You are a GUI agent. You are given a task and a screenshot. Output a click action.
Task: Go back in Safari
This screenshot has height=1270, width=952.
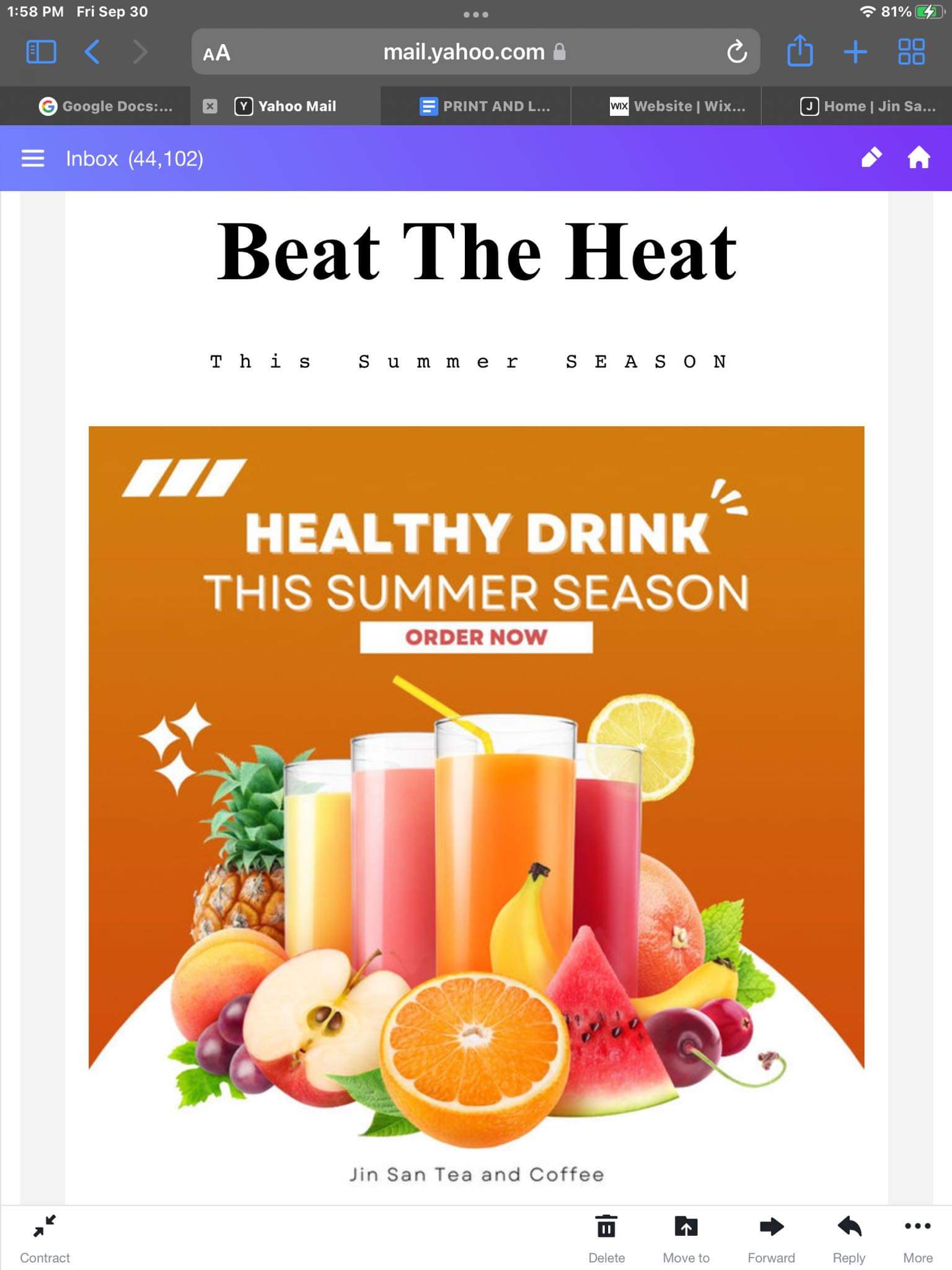pos(92,52)
